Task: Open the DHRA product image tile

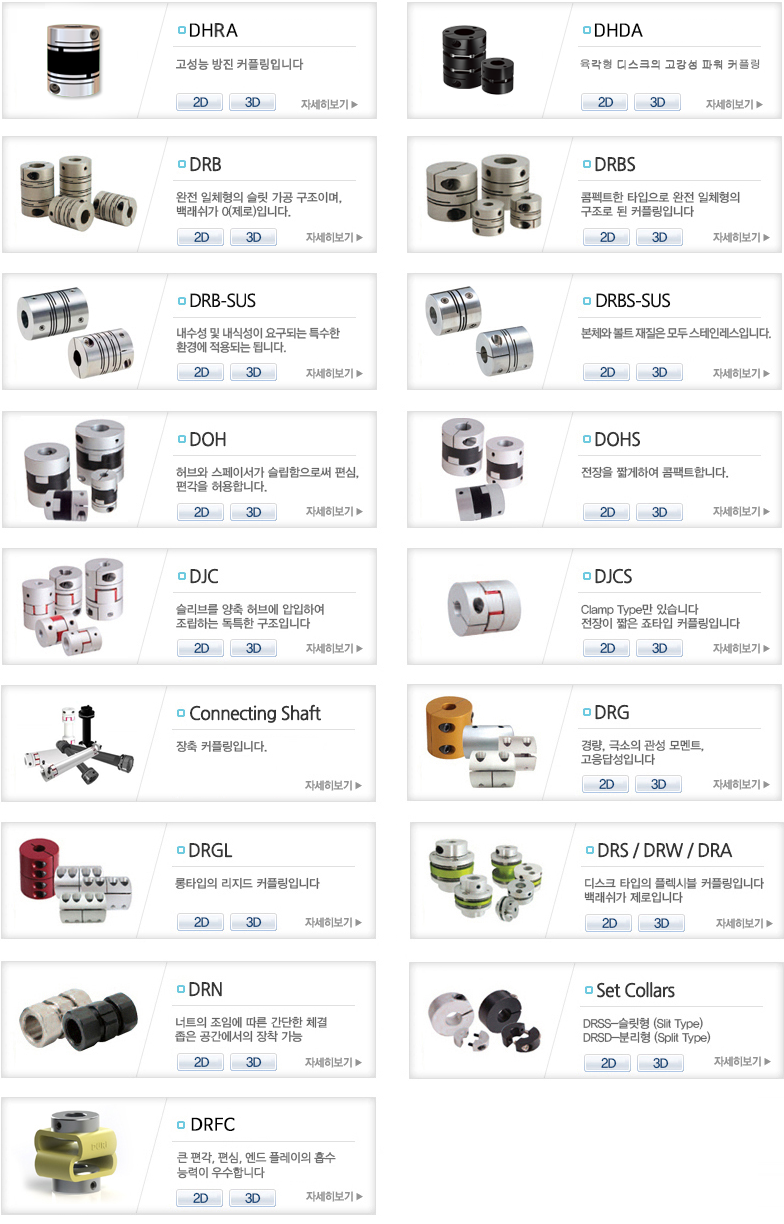Action: click(x=75, y=61)
